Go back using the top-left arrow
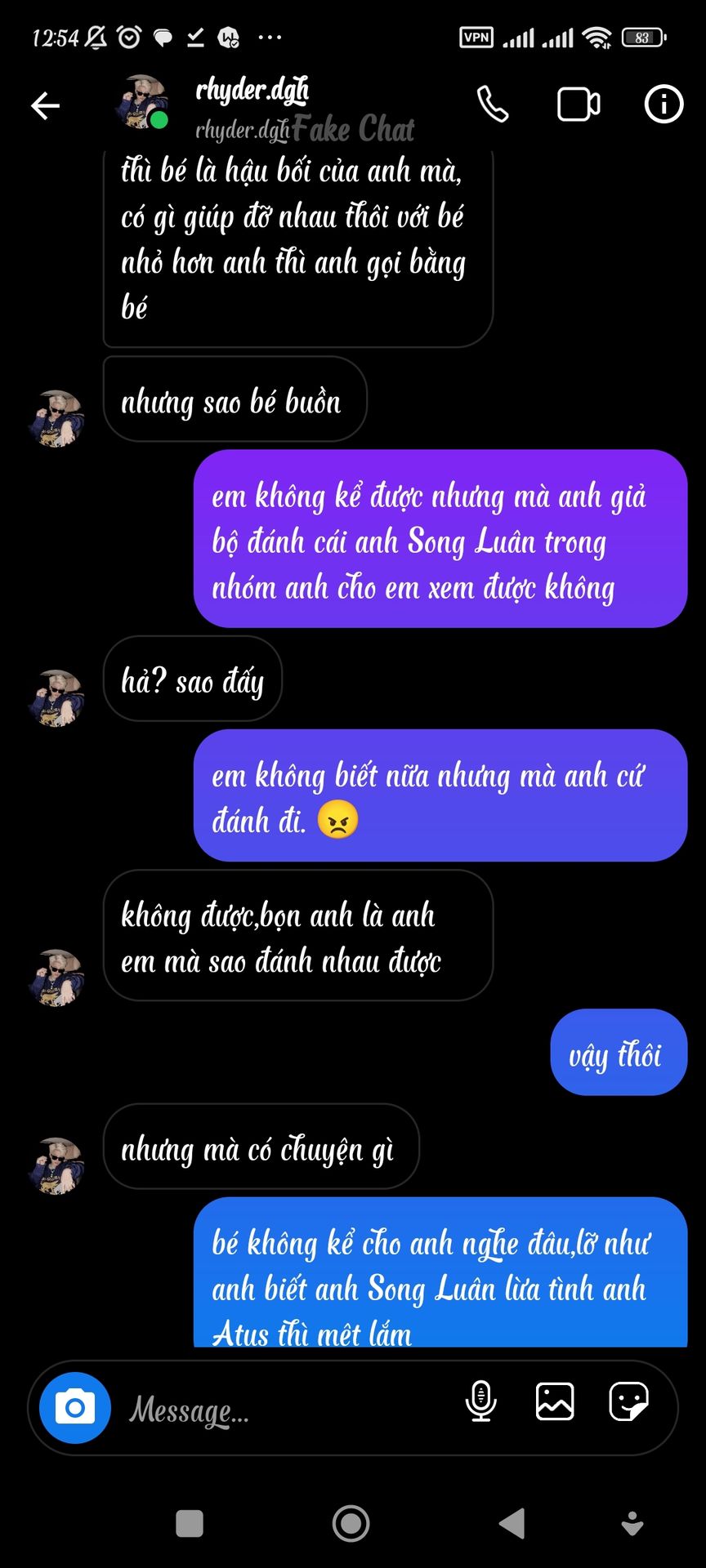This screenshot has width=706, height=1568. click(x=45, y=105)
